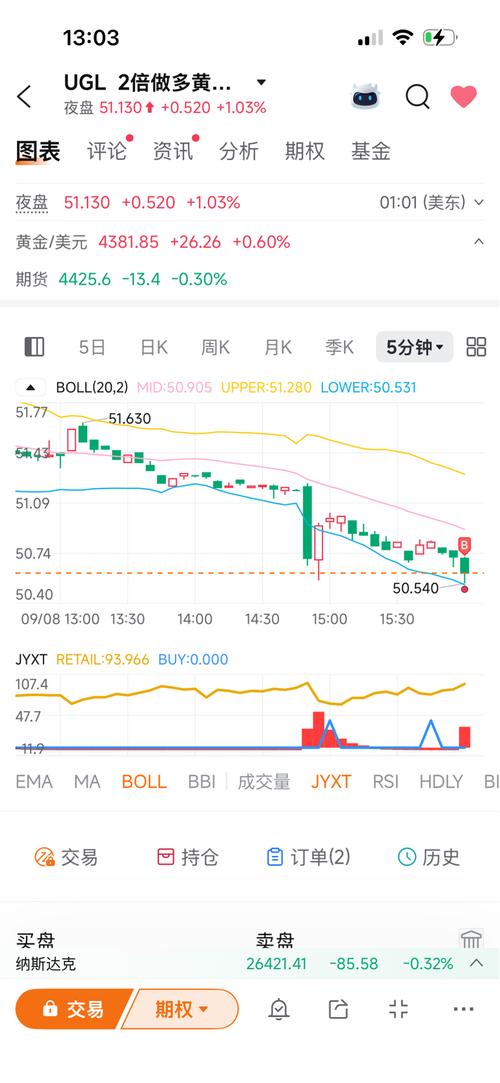Select the 日K chart period
This screenshot has height=1083, width=500.
(x=154, y=347)
